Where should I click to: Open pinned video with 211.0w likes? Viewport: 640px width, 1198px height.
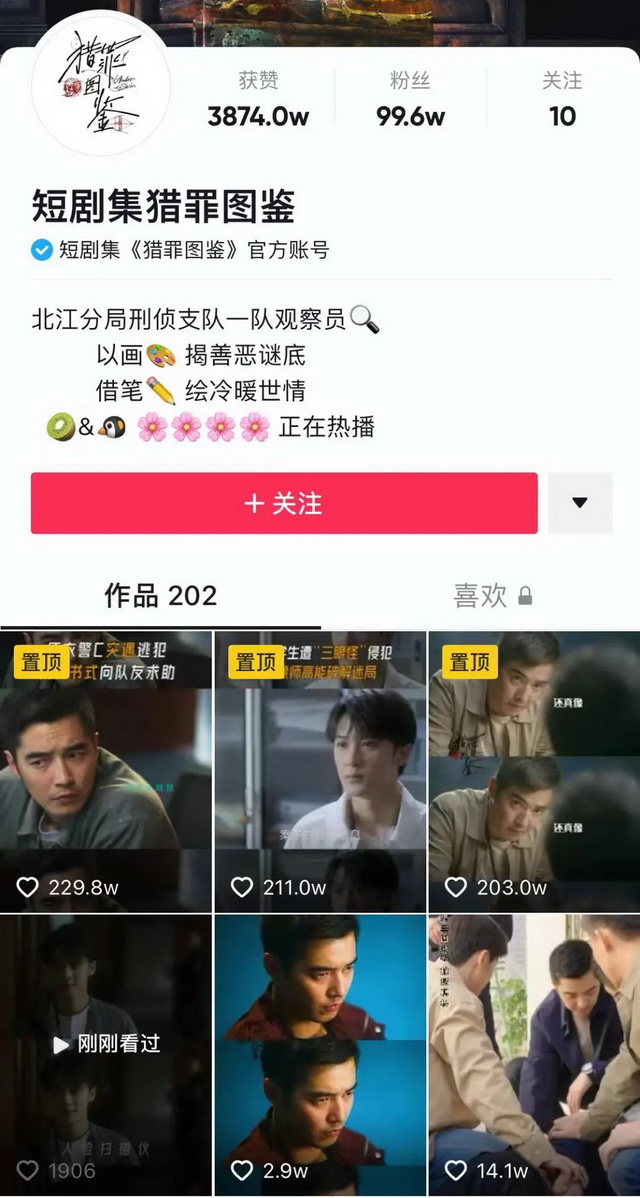(320, 770)
